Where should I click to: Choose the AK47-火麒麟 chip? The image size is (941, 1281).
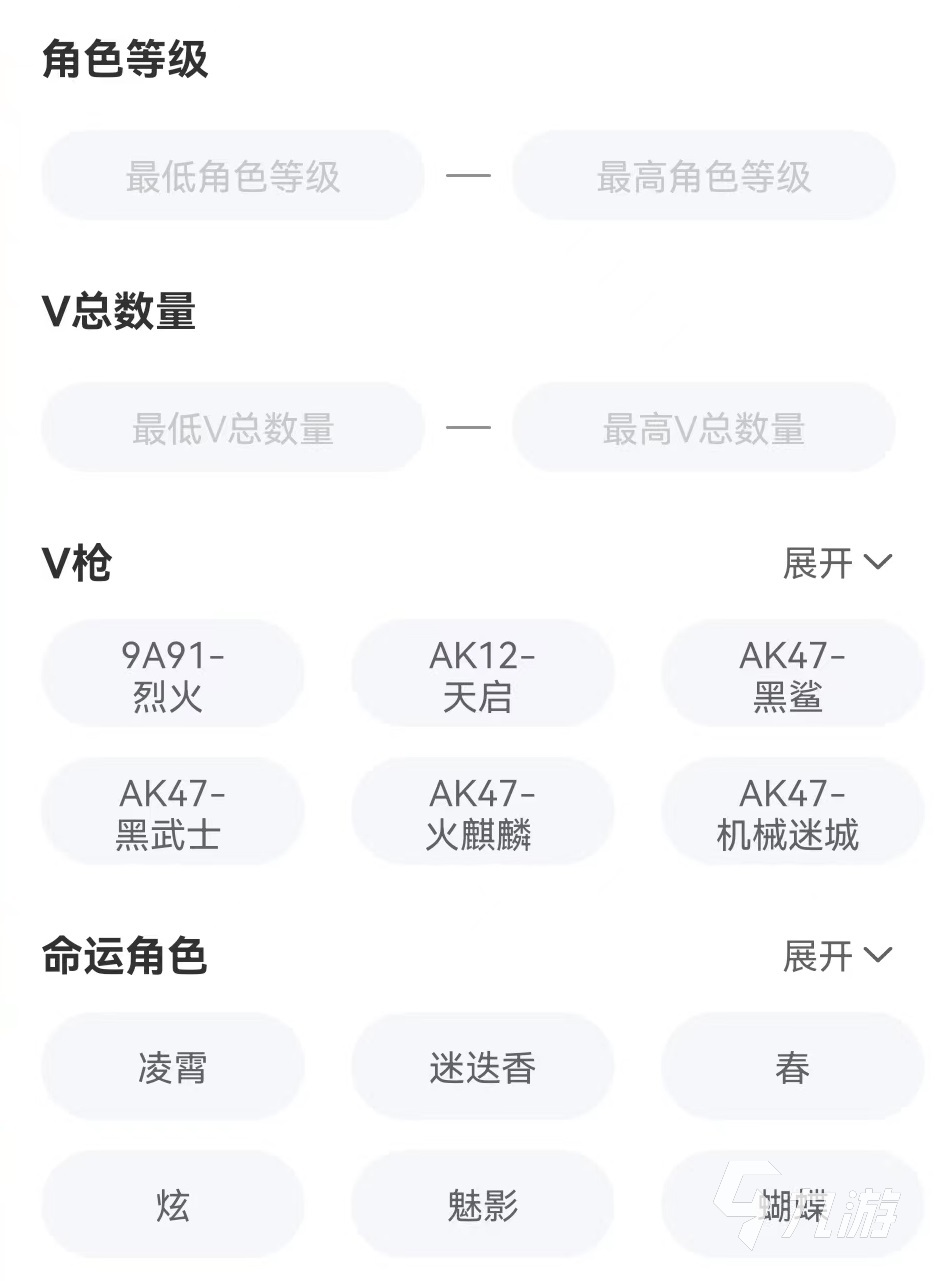(x=482, y=812)
